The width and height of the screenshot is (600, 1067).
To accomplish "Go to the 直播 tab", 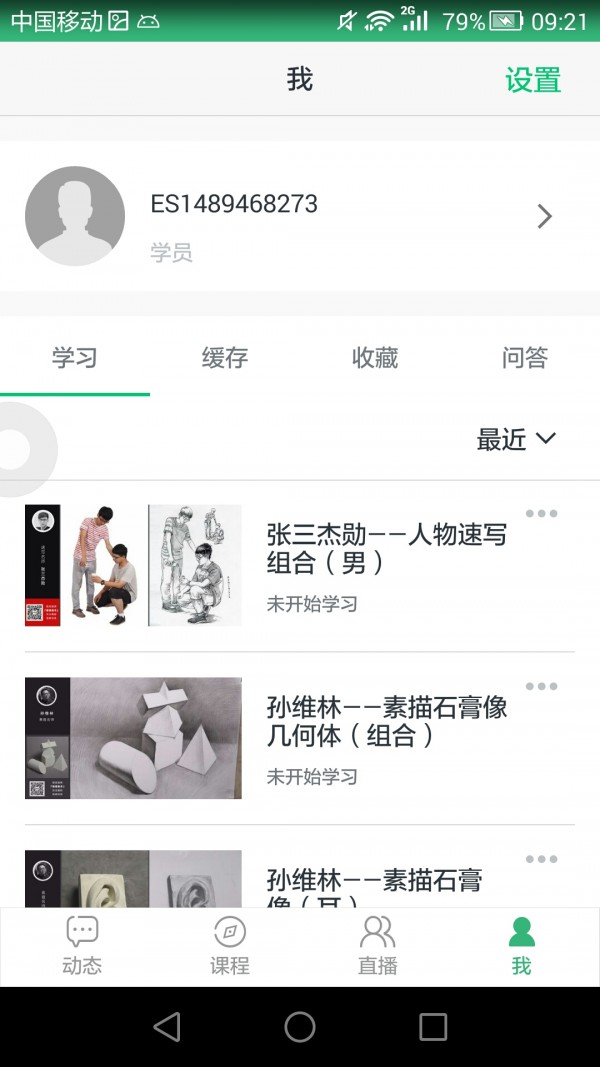I will pos(377,946).
